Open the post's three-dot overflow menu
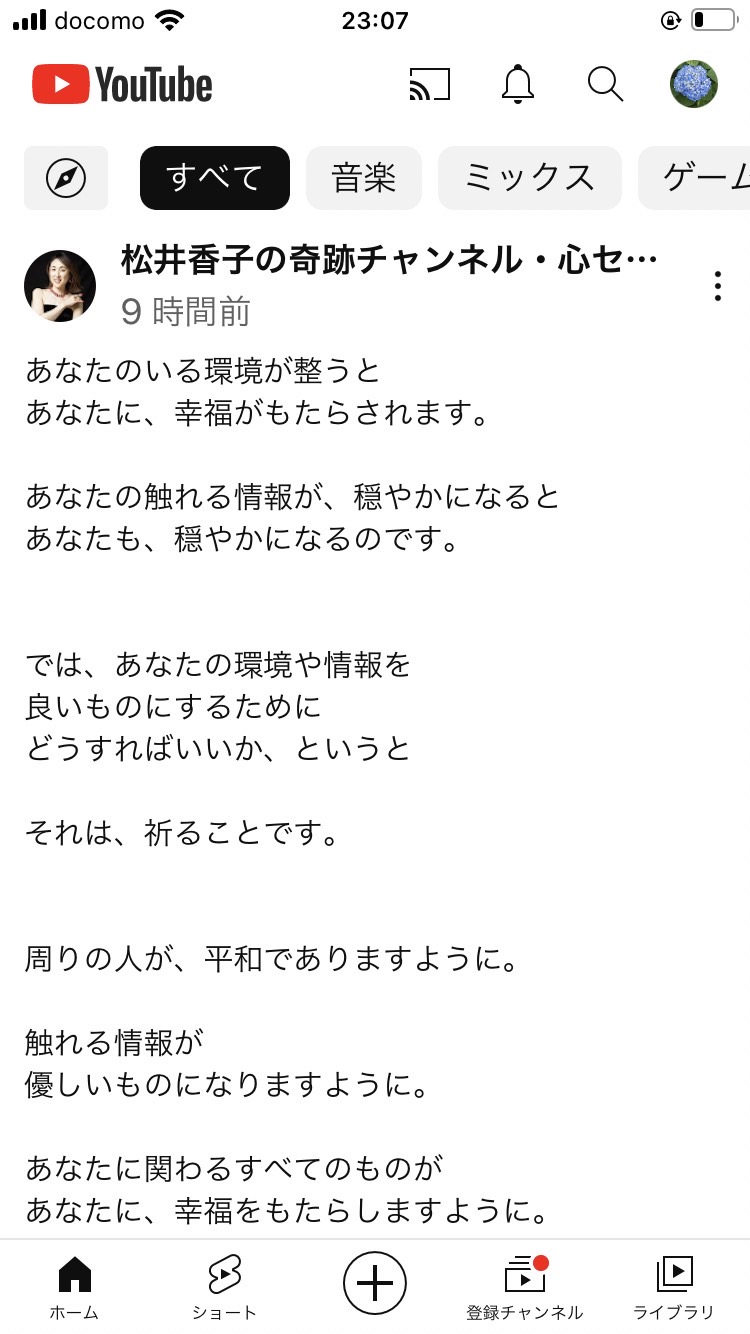 click(717, 286)
